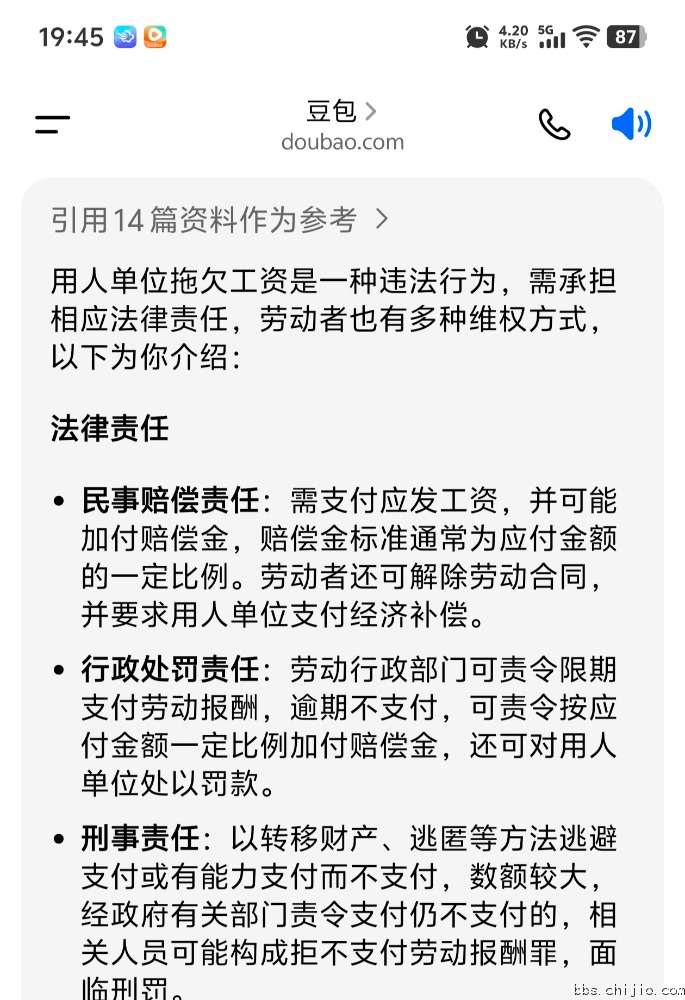This screenshot has height=1000, width=685.
Task: Start a voice call with 豆包
Action: point(554,124)
